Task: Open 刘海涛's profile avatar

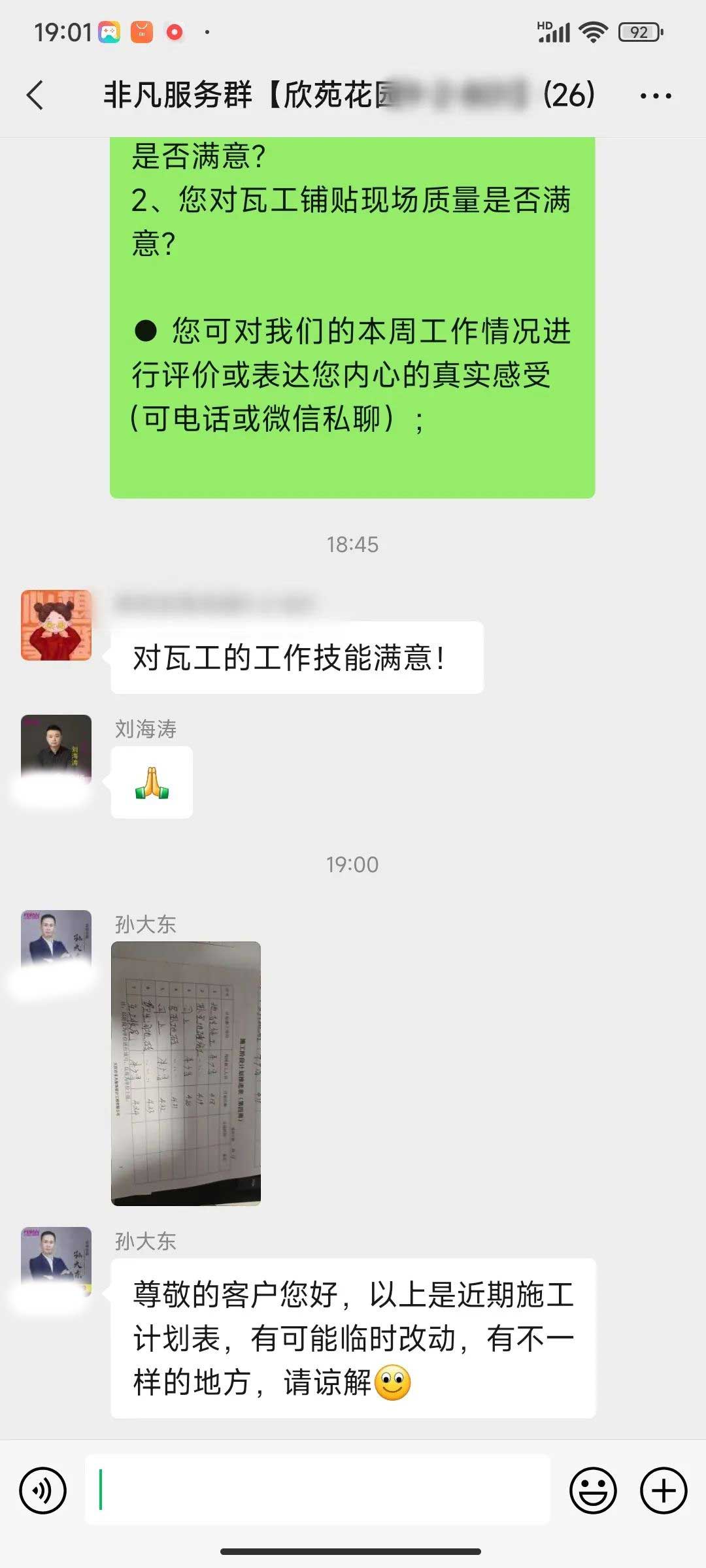Action: pyautogui.click(x=56, y=749)
